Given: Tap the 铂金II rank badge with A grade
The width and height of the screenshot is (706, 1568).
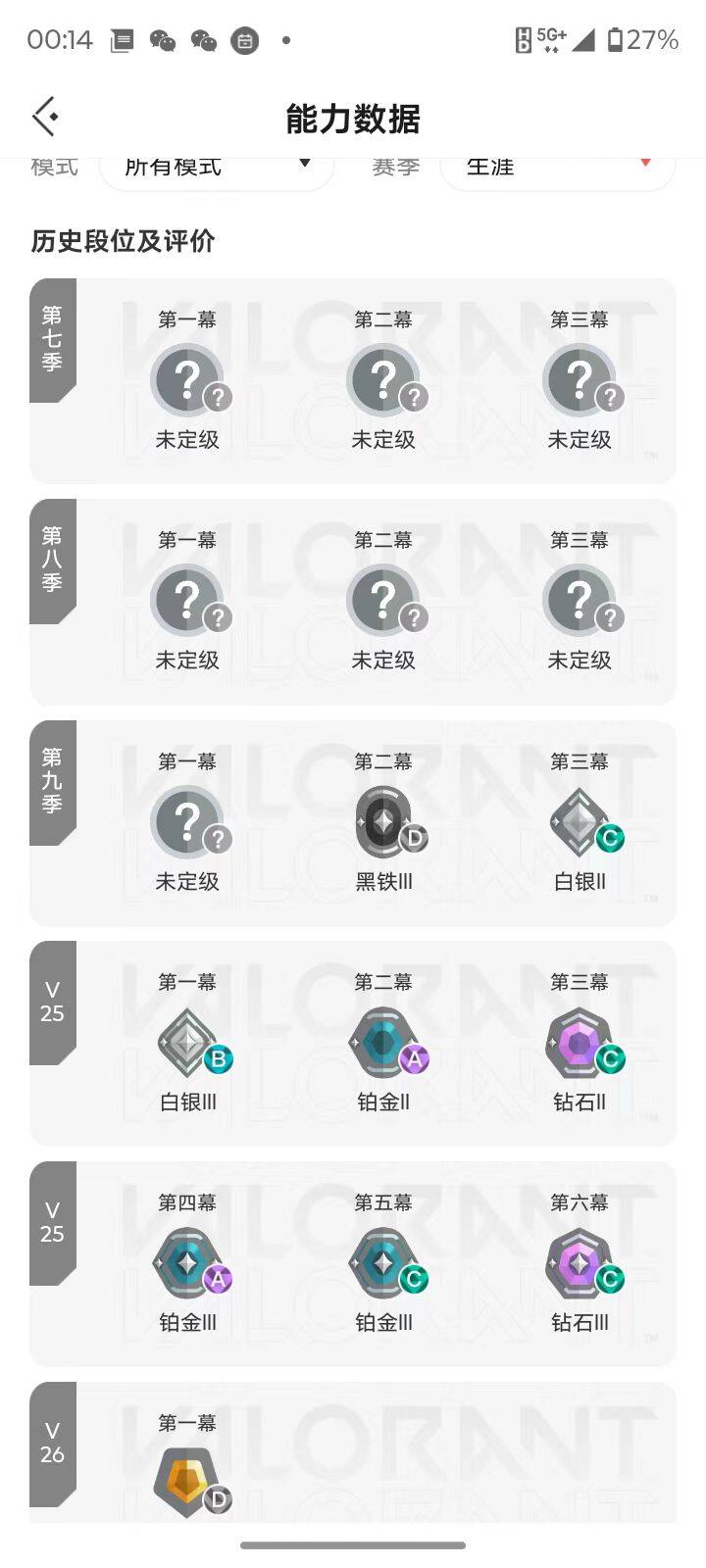Looking at the screenshot, I should (x=383, y=1042).
